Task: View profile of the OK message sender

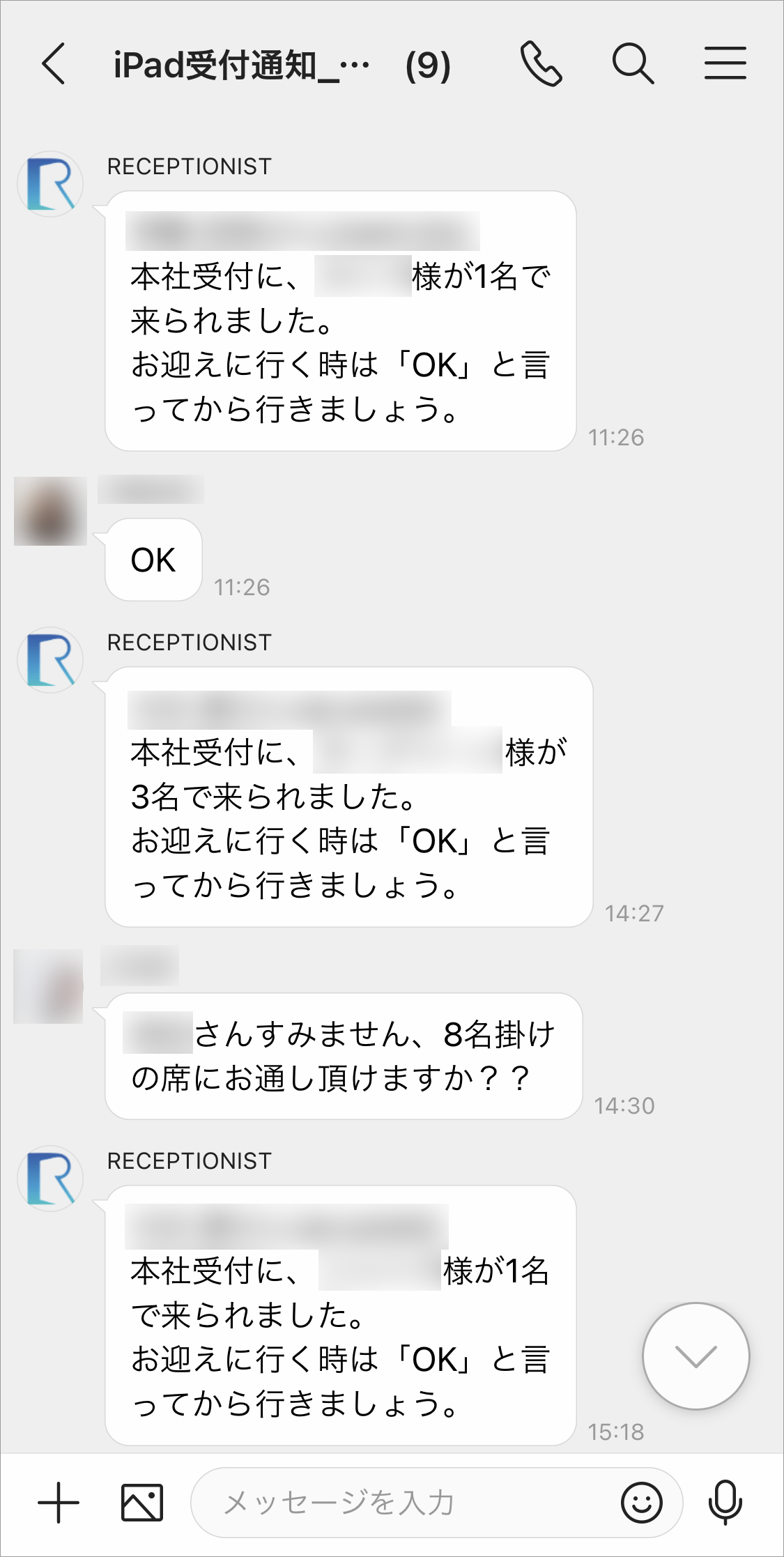Action: pos(50,511)
